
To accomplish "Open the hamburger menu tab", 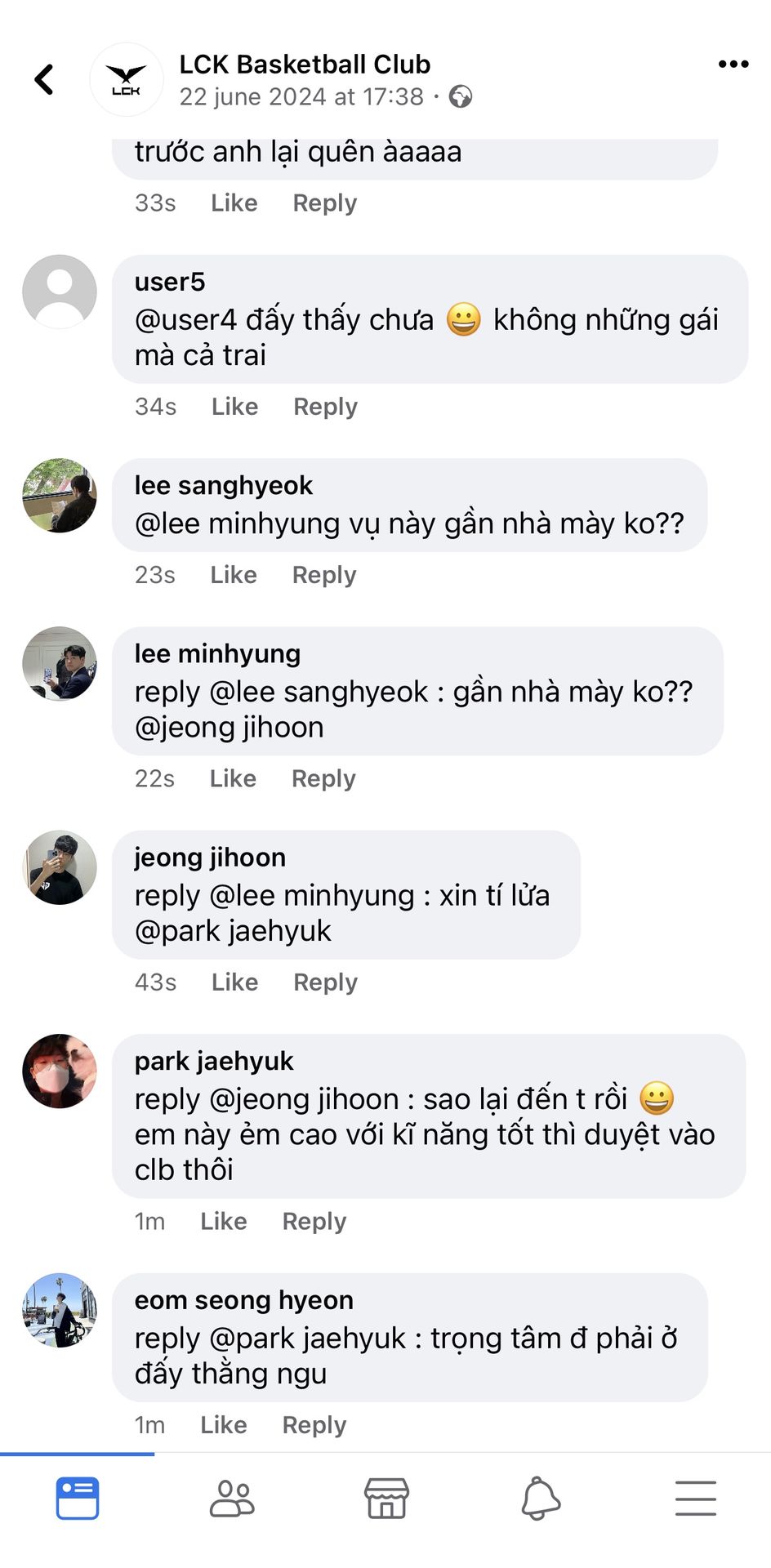I will (x=695, y=1499).
